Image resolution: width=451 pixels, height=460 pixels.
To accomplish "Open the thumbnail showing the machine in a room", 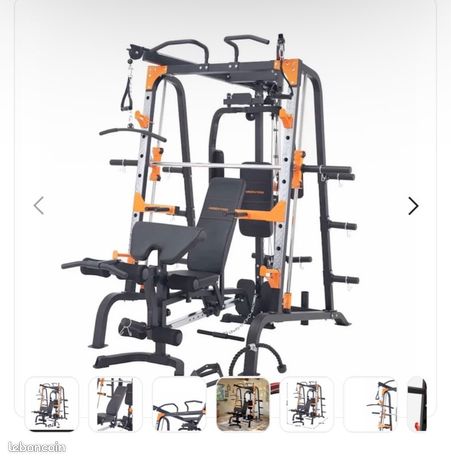I will pyautogui.click(x=243, y=404).
